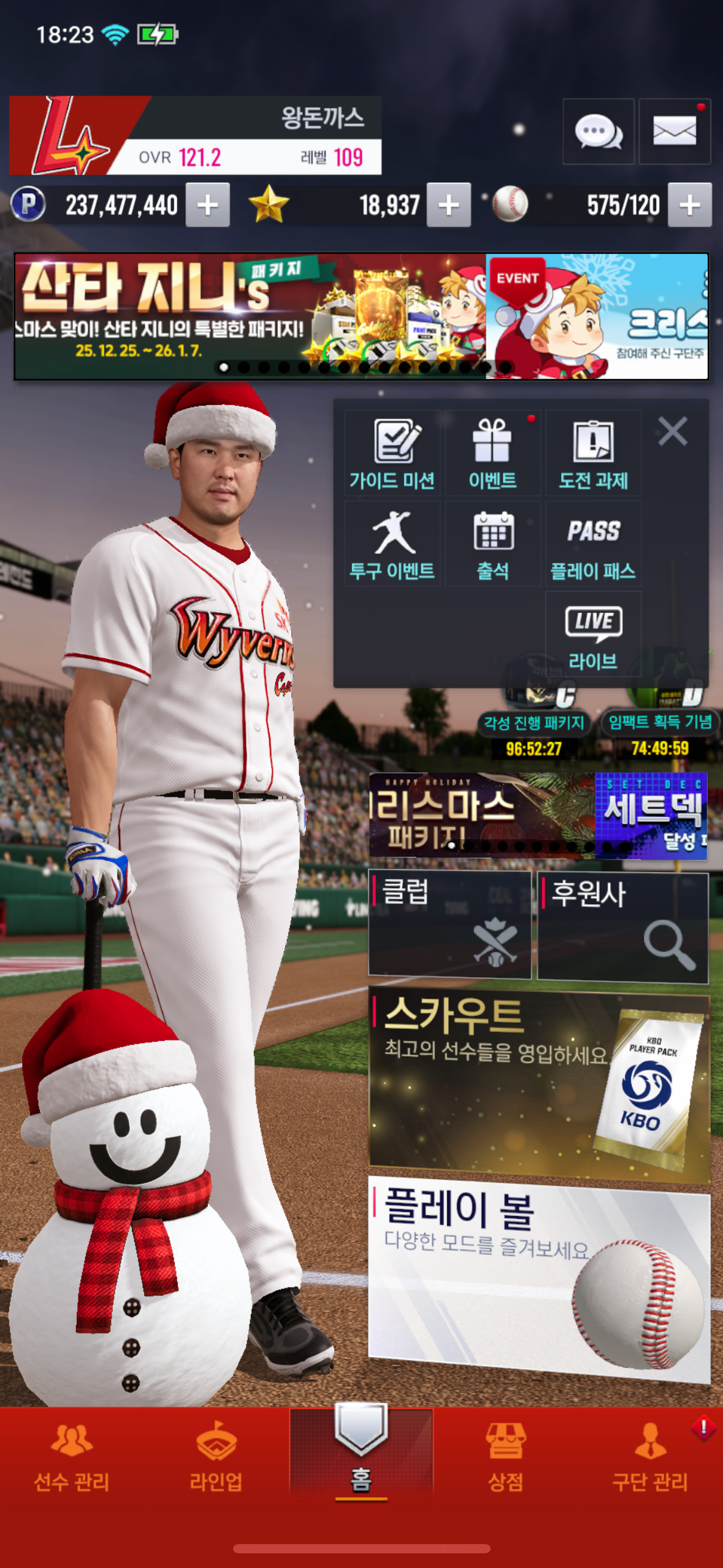This screenshot has width=723, height=1568.
Task: Open 플레이 패스
Action: pos(593,545)
